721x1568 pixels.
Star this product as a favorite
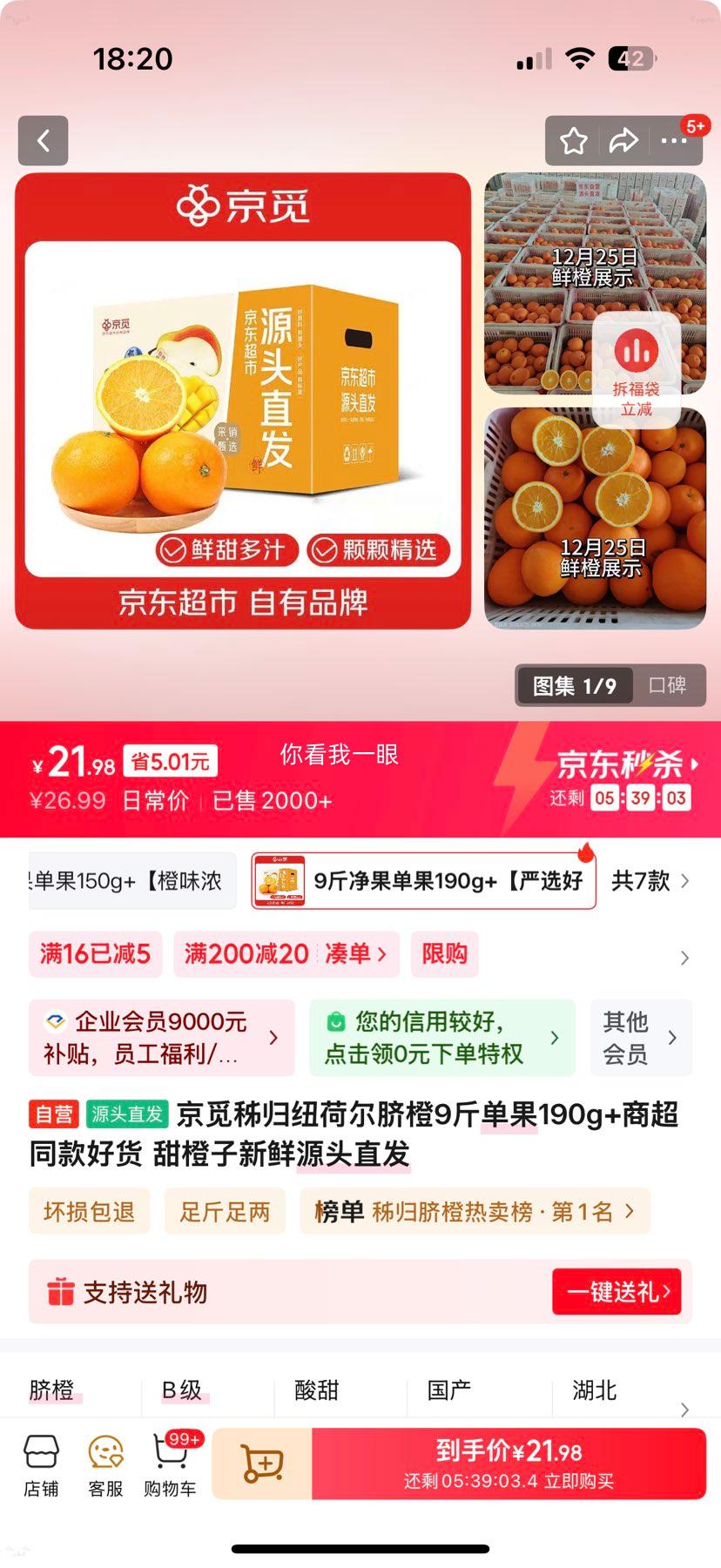[x=574, y=140]
